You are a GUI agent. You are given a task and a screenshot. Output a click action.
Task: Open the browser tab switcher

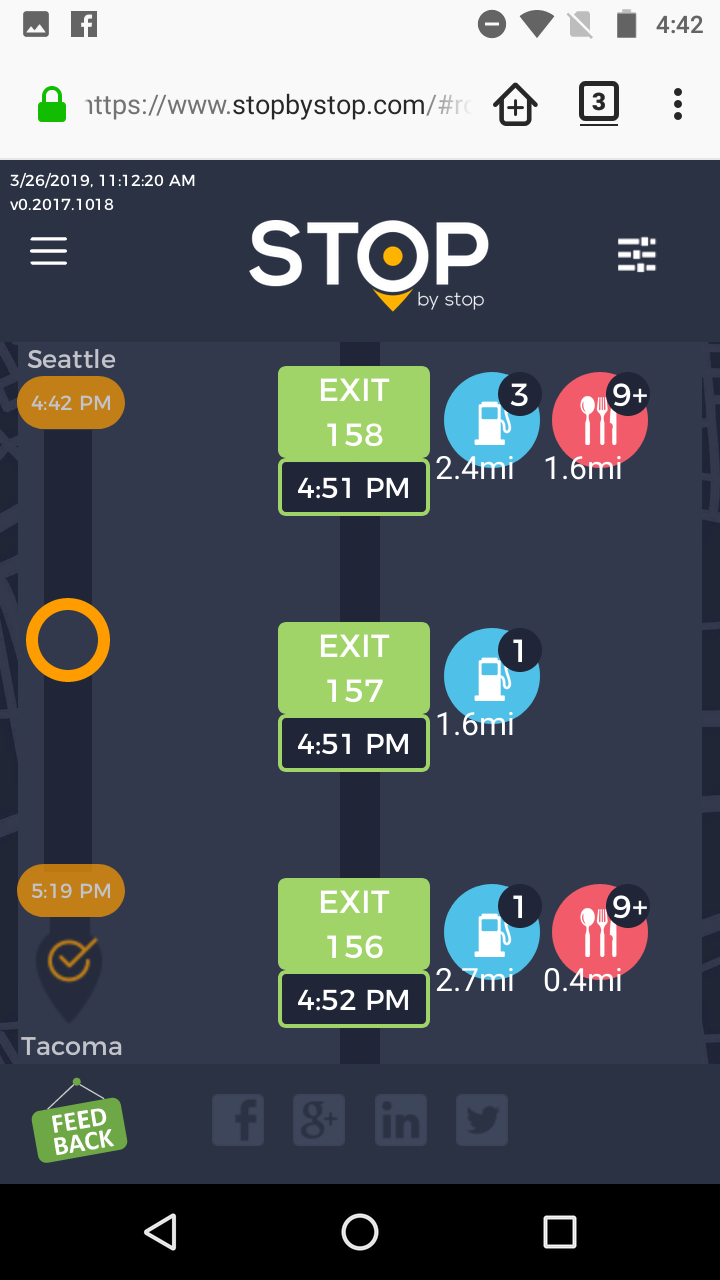[x=598, y=103]
